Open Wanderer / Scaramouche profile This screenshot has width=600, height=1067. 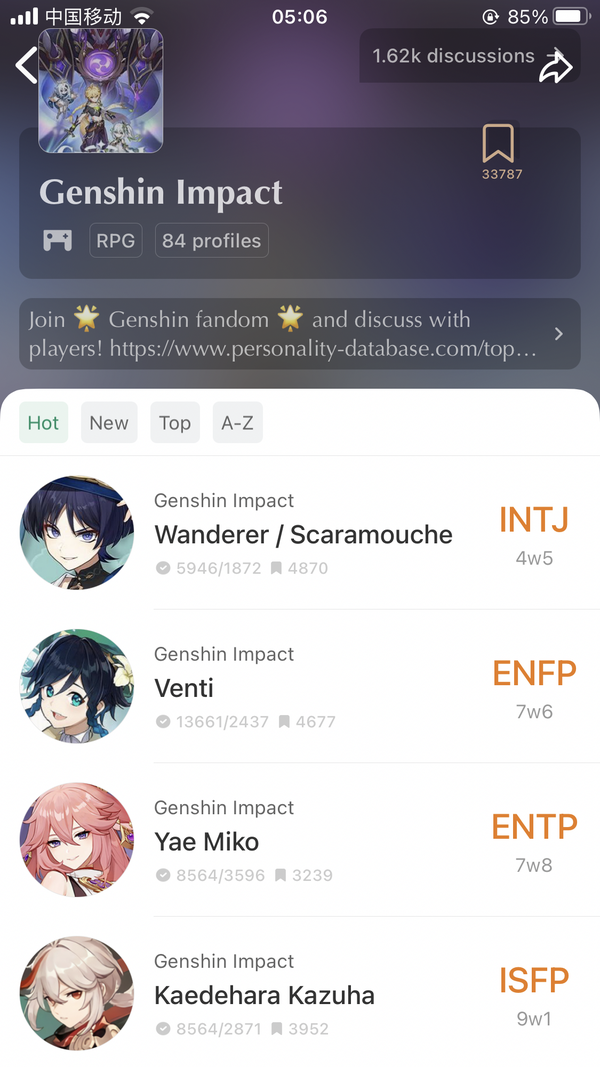(303, 534)
